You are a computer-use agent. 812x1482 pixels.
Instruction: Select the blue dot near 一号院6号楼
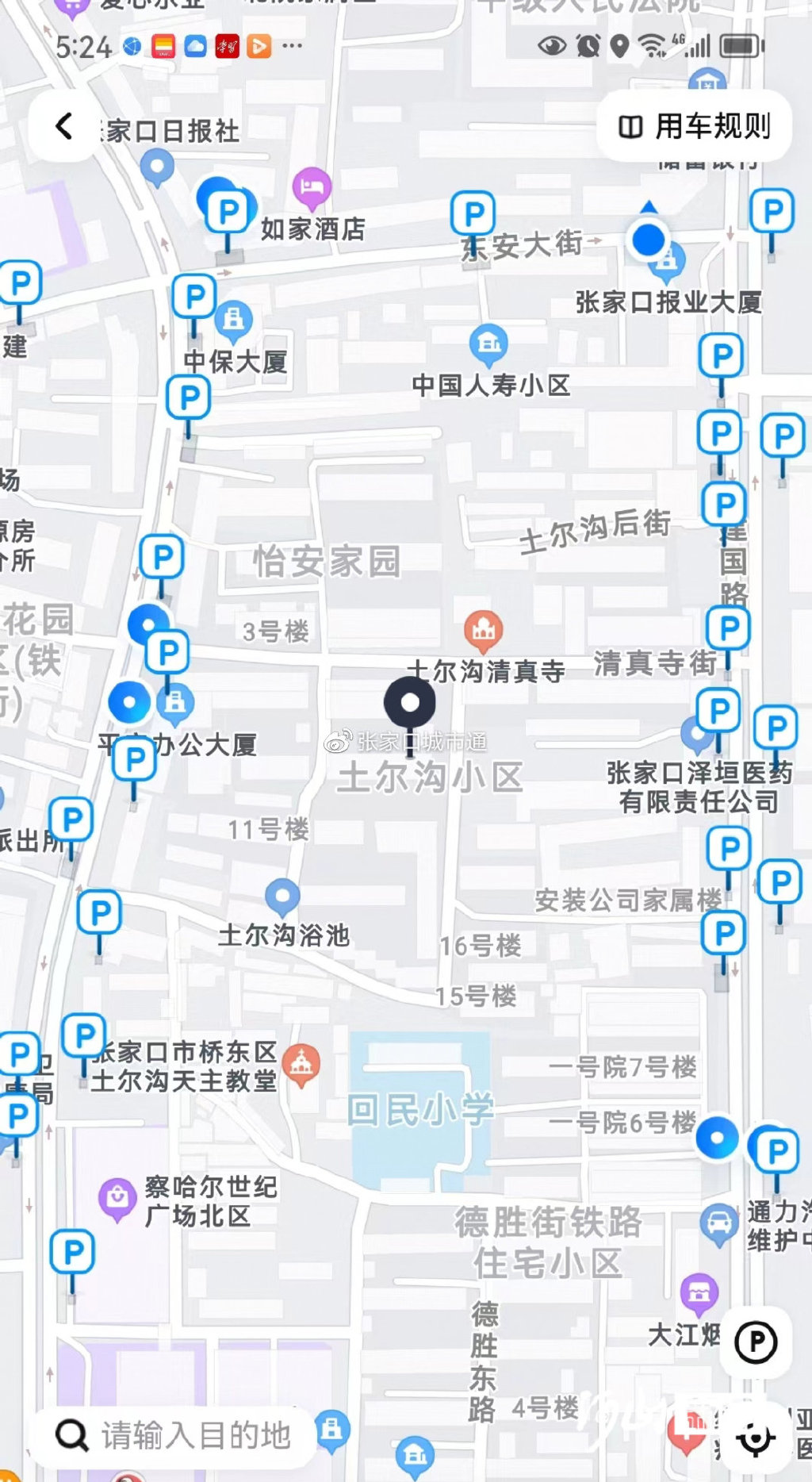pyautogui.click(x=717, y=1138)
